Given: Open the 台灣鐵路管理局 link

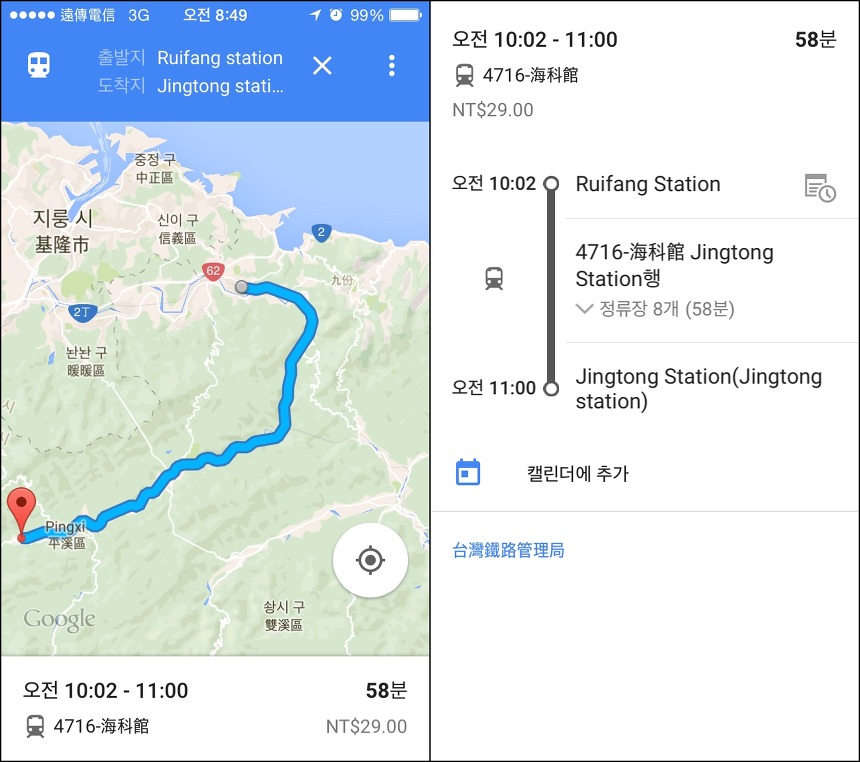Looking at the screenshot, I should [508, 550].
